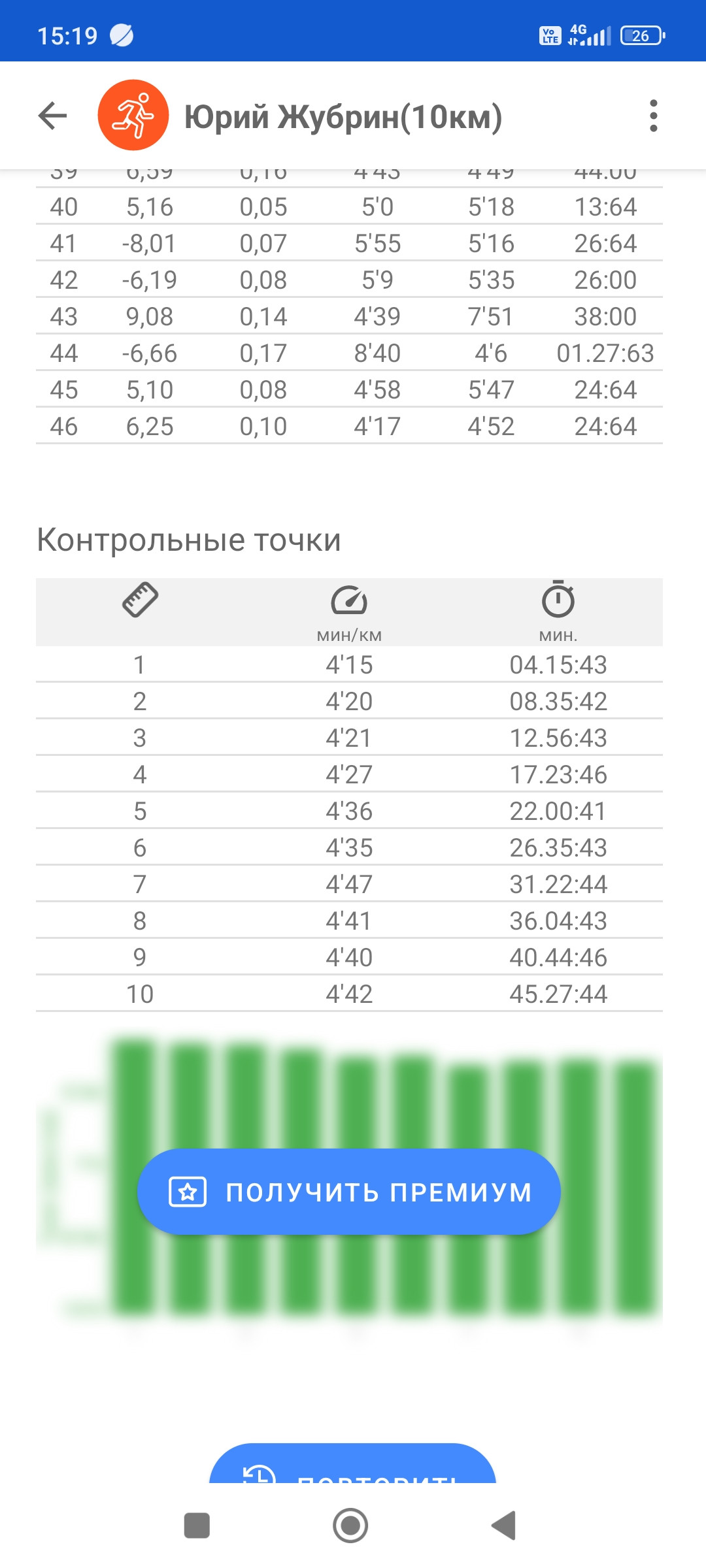Tap the system back triangle button
The image size is (706, 1568).
[504, 1526]
